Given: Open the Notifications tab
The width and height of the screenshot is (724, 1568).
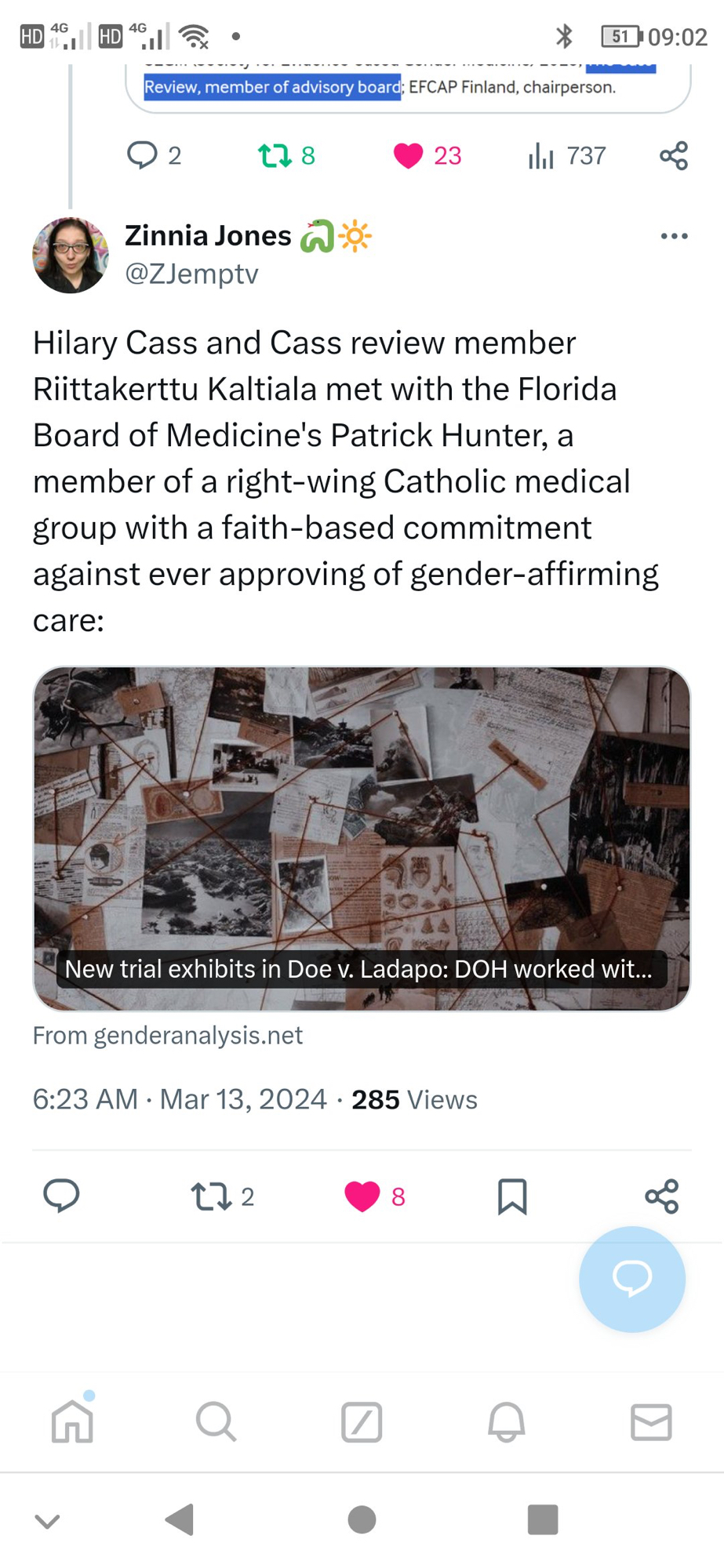Looking at the screenshot, I should [x=507, y=1421].
